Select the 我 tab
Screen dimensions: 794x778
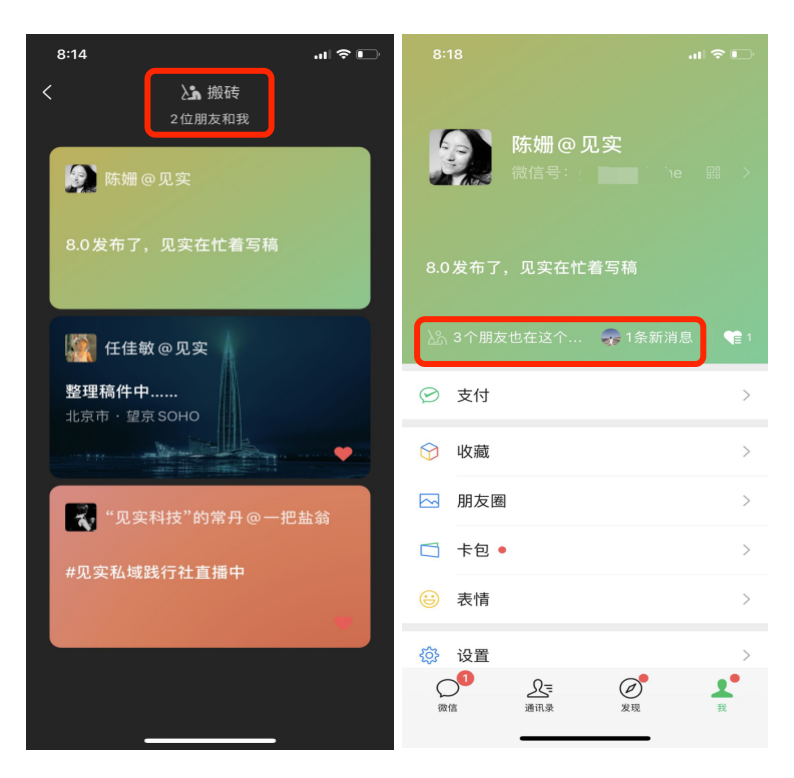point(721,694)
